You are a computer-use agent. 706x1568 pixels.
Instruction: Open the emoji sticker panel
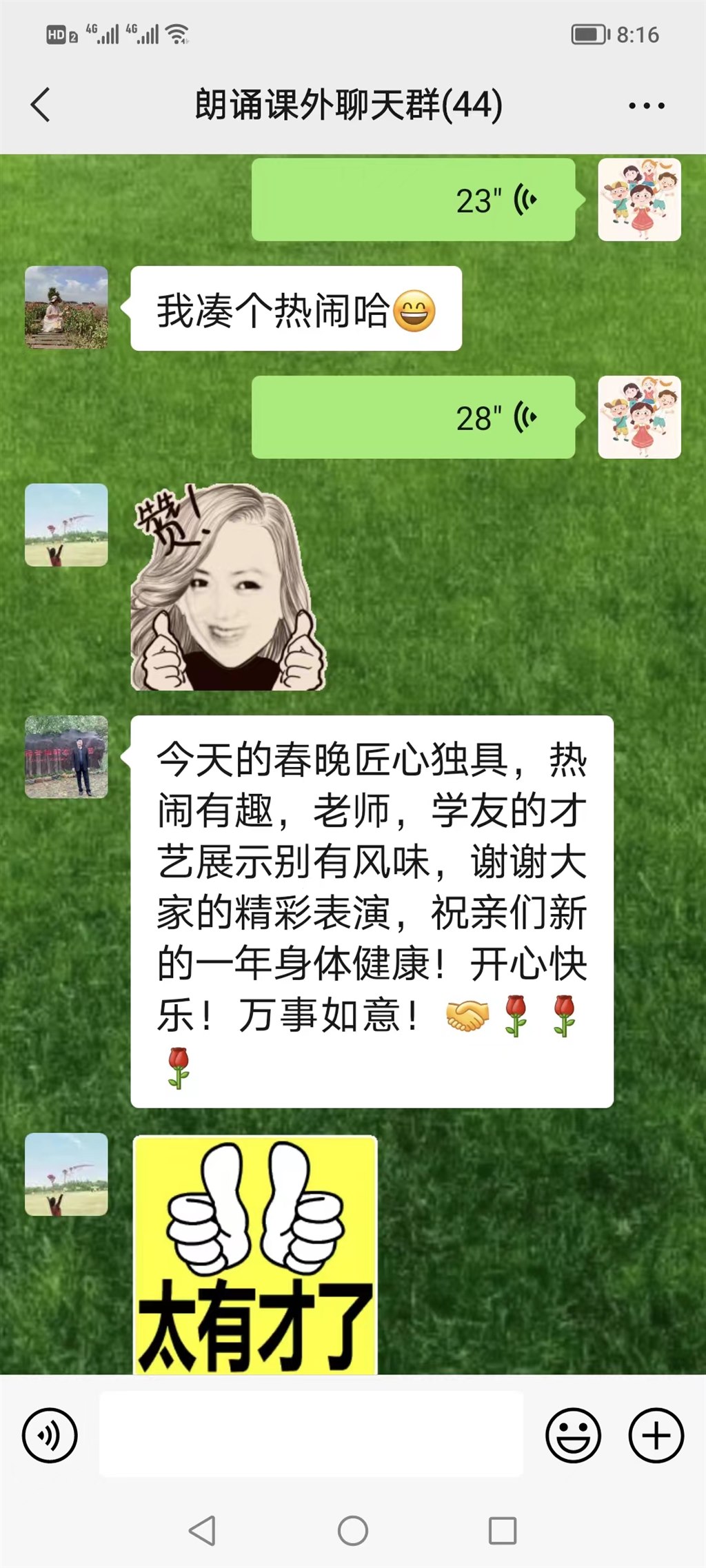pyautogui.click(x=573, y=1435)
